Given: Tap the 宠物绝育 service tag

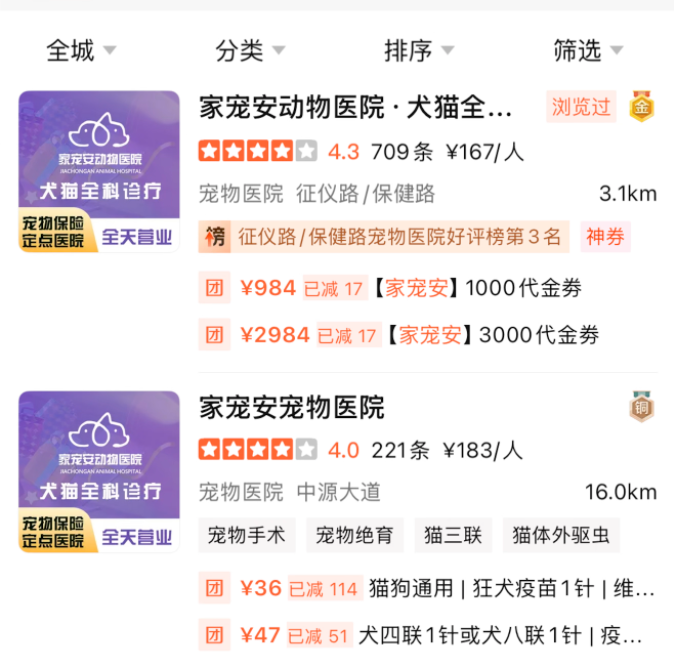Looking at the screenshot, I should [354, 535].
